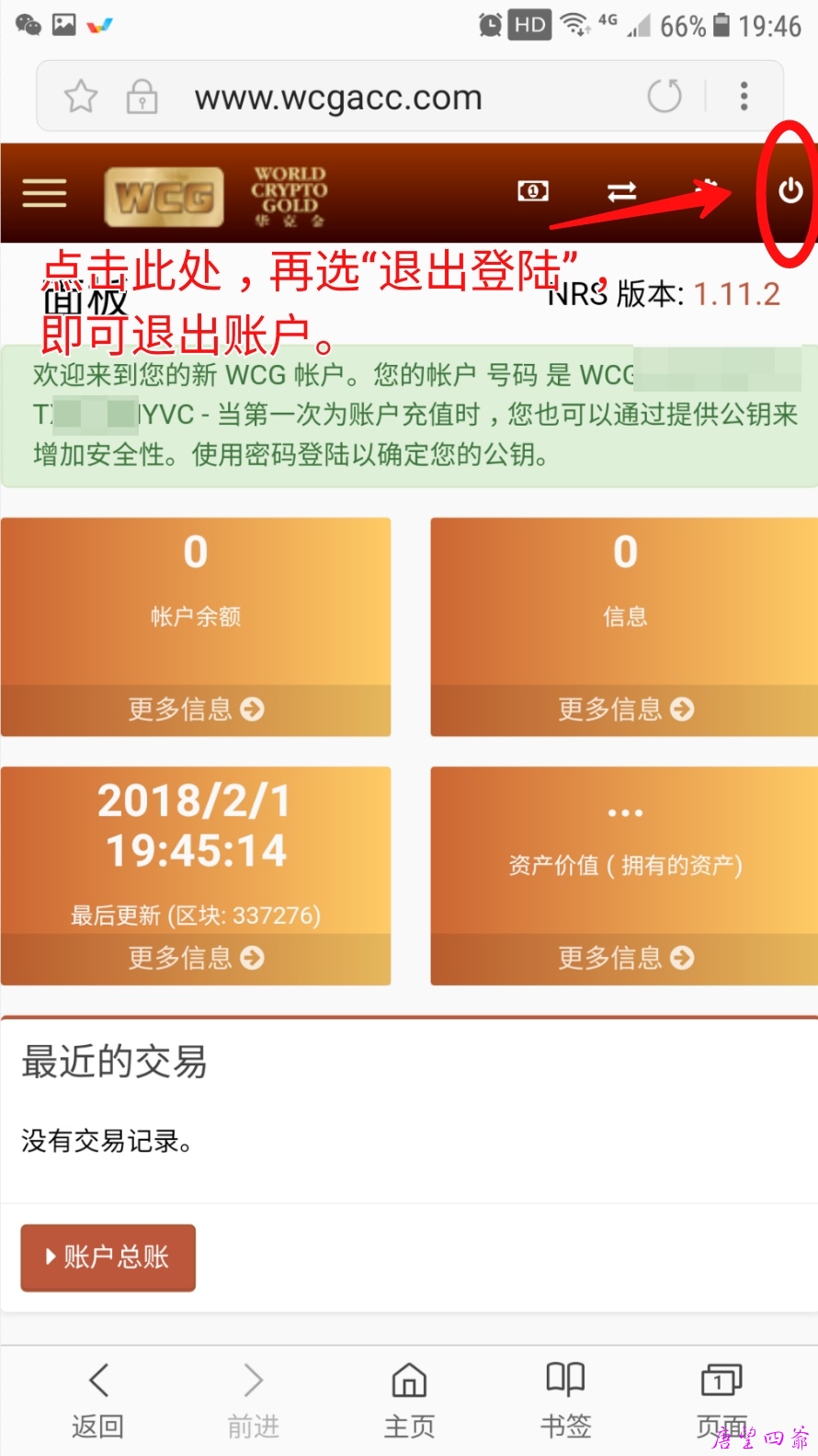The width and height of the screenshot is (818, 1456).
Task: Reload the page
Action: point(665,97)
